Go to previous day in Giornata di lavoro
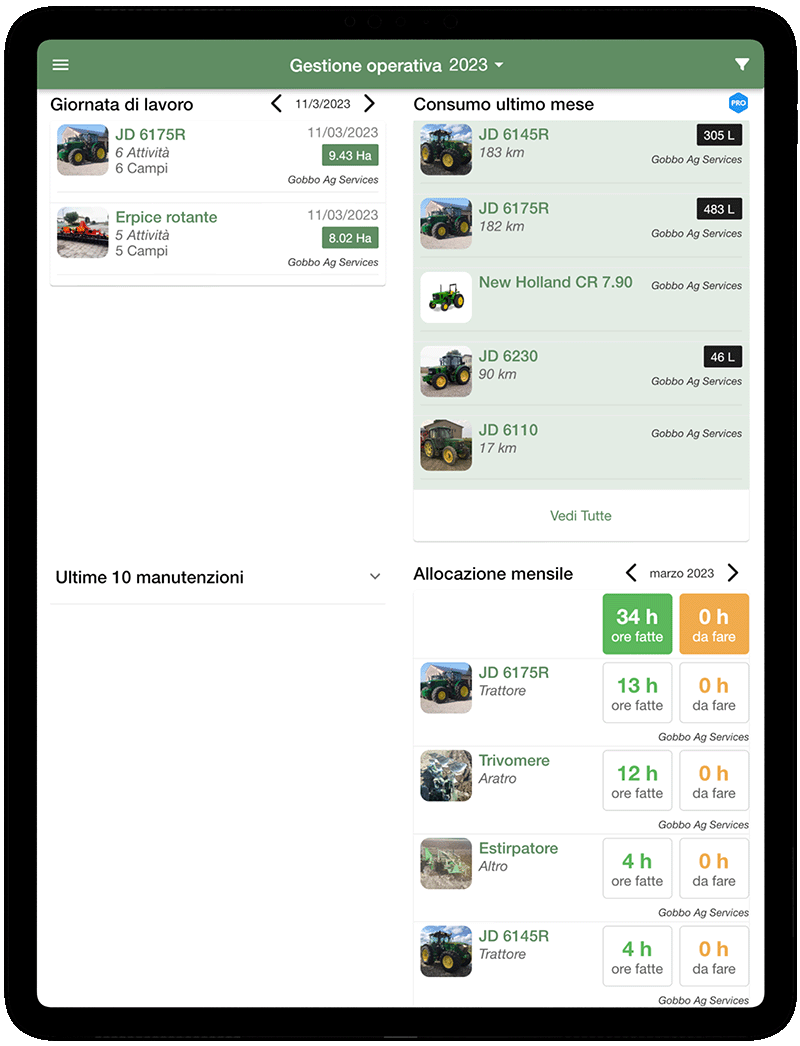Image resolution: width=800 pixels, height=1046 pixels. click(x=277, y=103)
